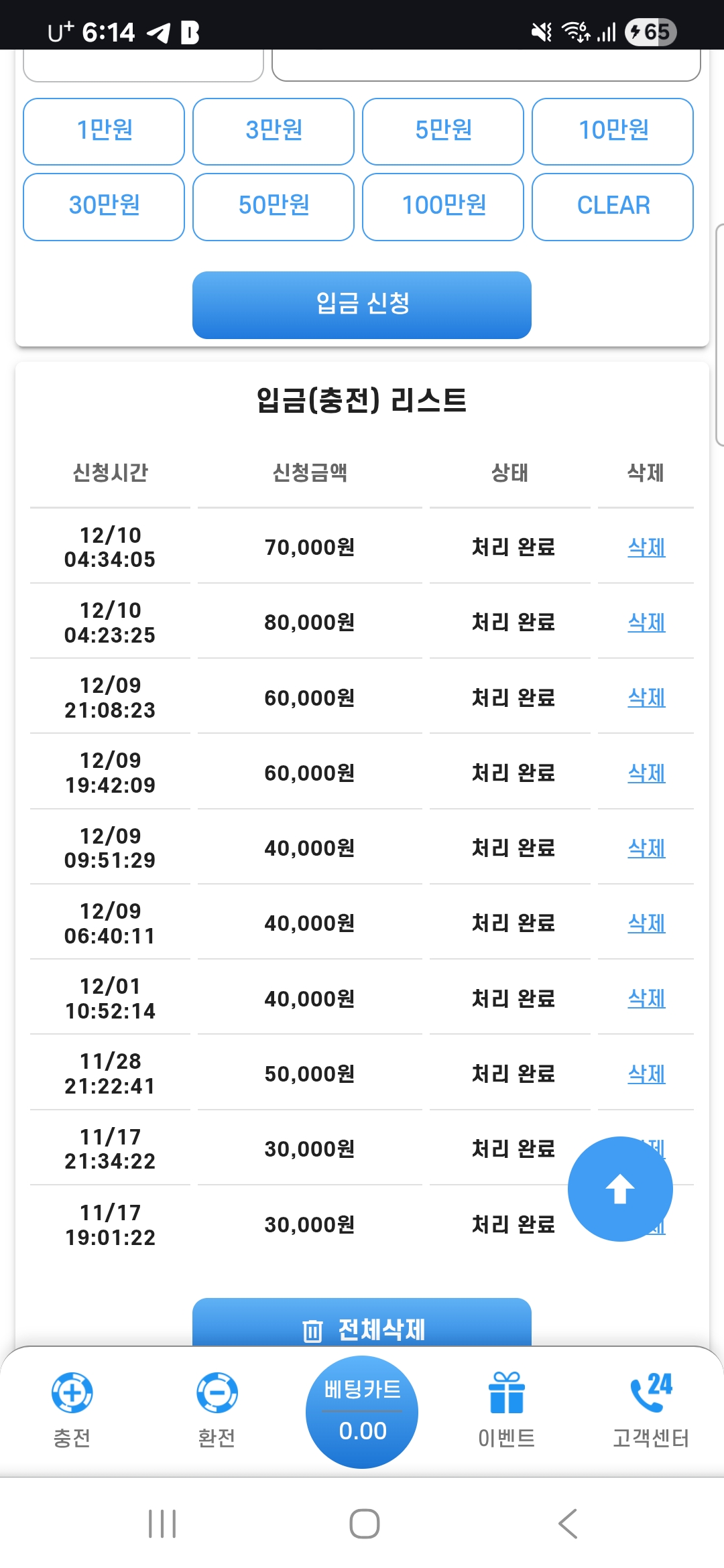Delete the 12/09 21:08:23 deposit record
Image resolution: width=724 pixels, height=1568 pixels.
646,698
